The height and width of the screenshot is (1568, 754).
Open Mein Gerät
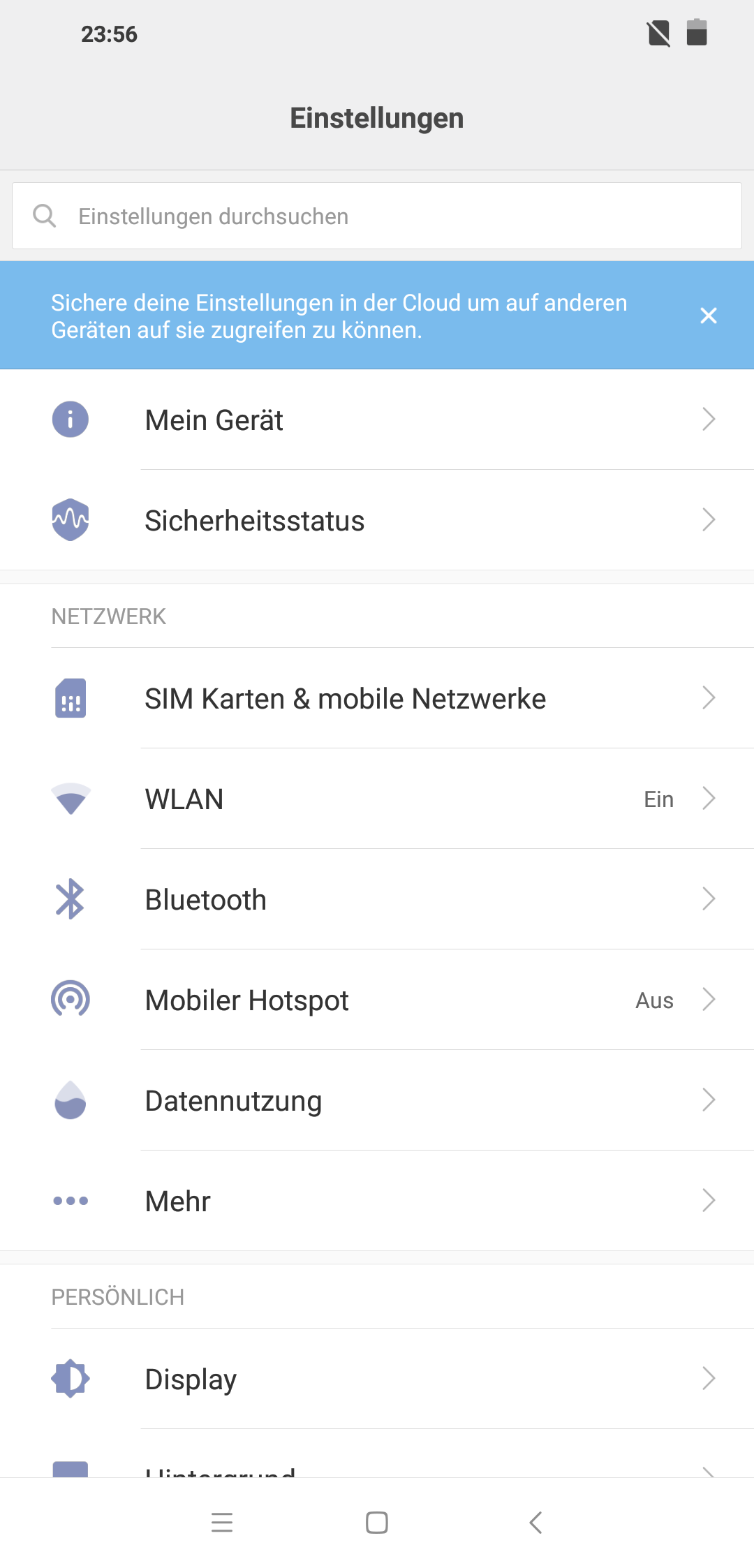pyautogui.click(x=377, y=420)
